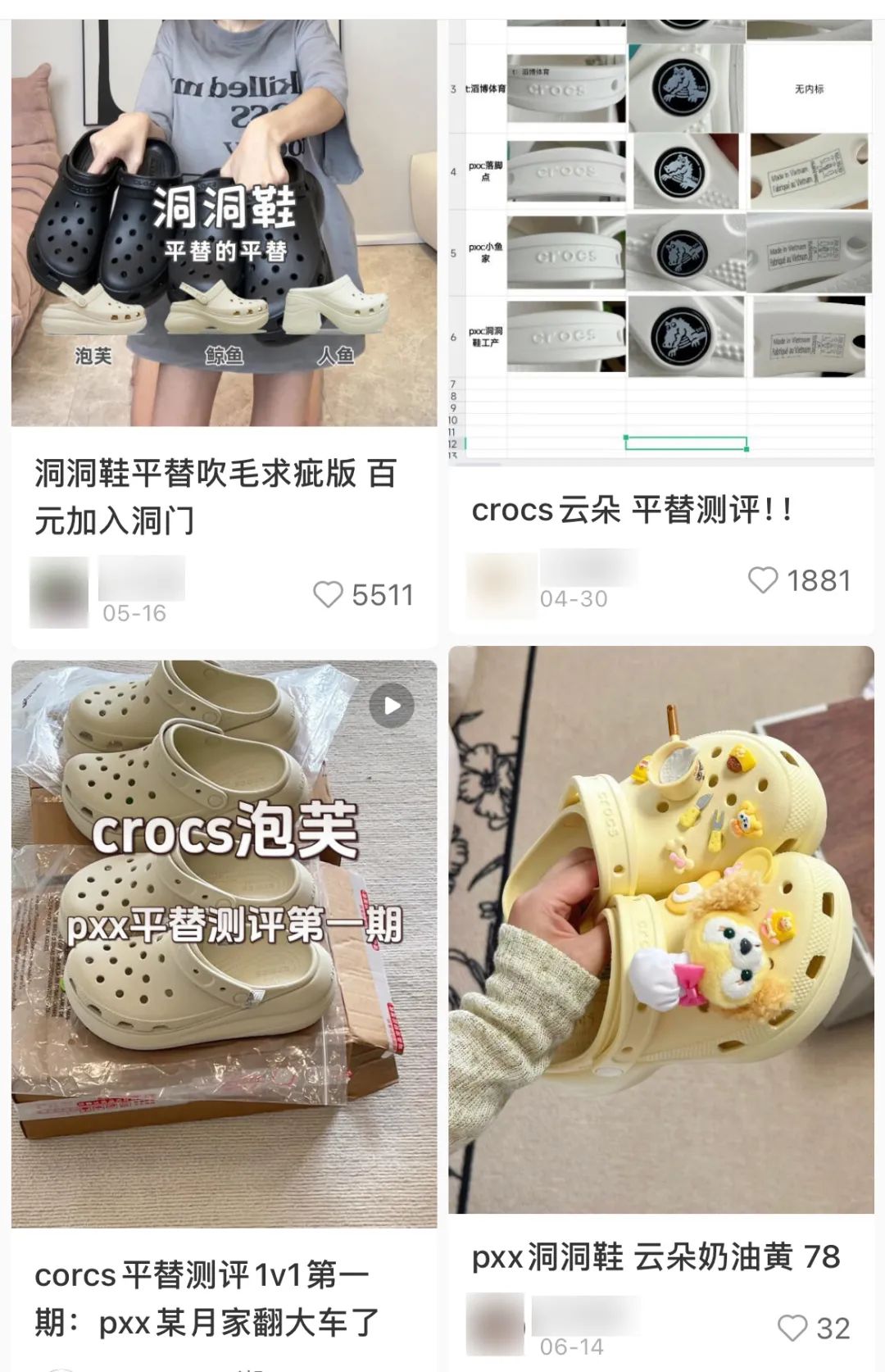The height and width of the screenshot is (1372, 885).
Task: View author avatar of the 06-14 post
Action: pos(495,1324)
